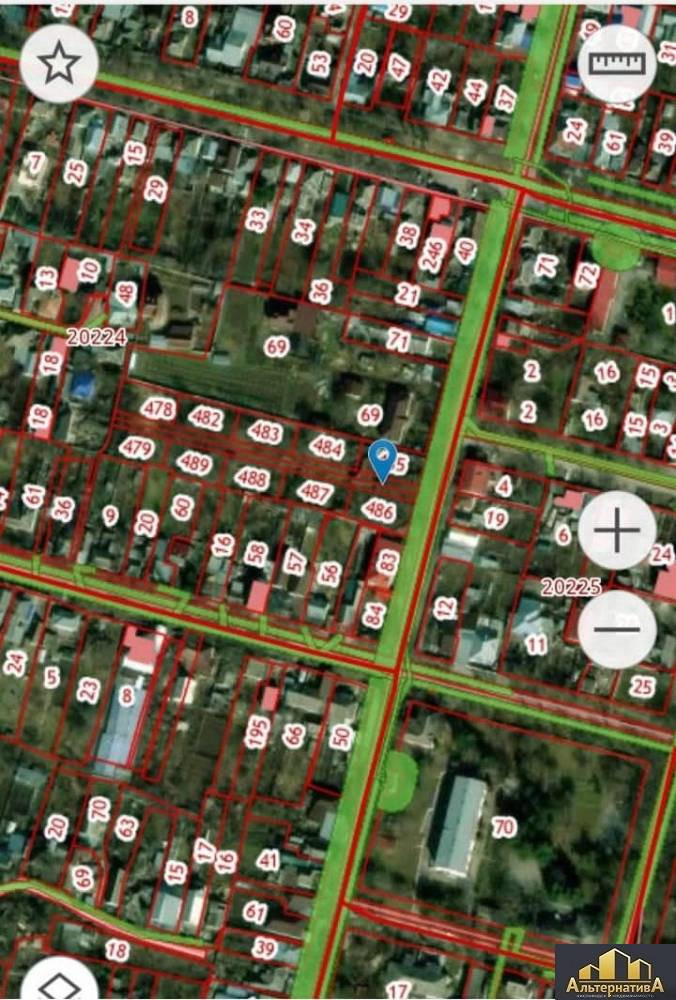676x1000 pixels.
Task: Zoom in with the plus button
Action: click(x=617, y=530)
